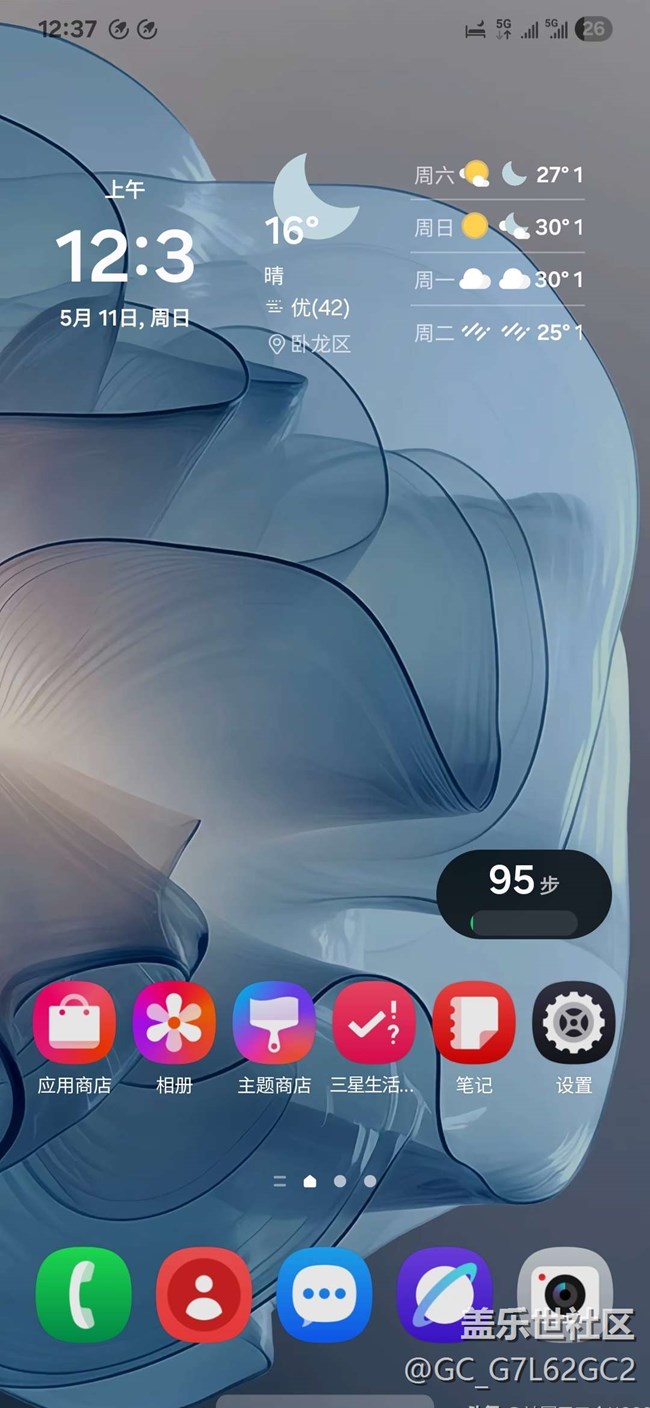Open the 应用商店 app
Screen dimensions: 650x1408
(74, 1022)
